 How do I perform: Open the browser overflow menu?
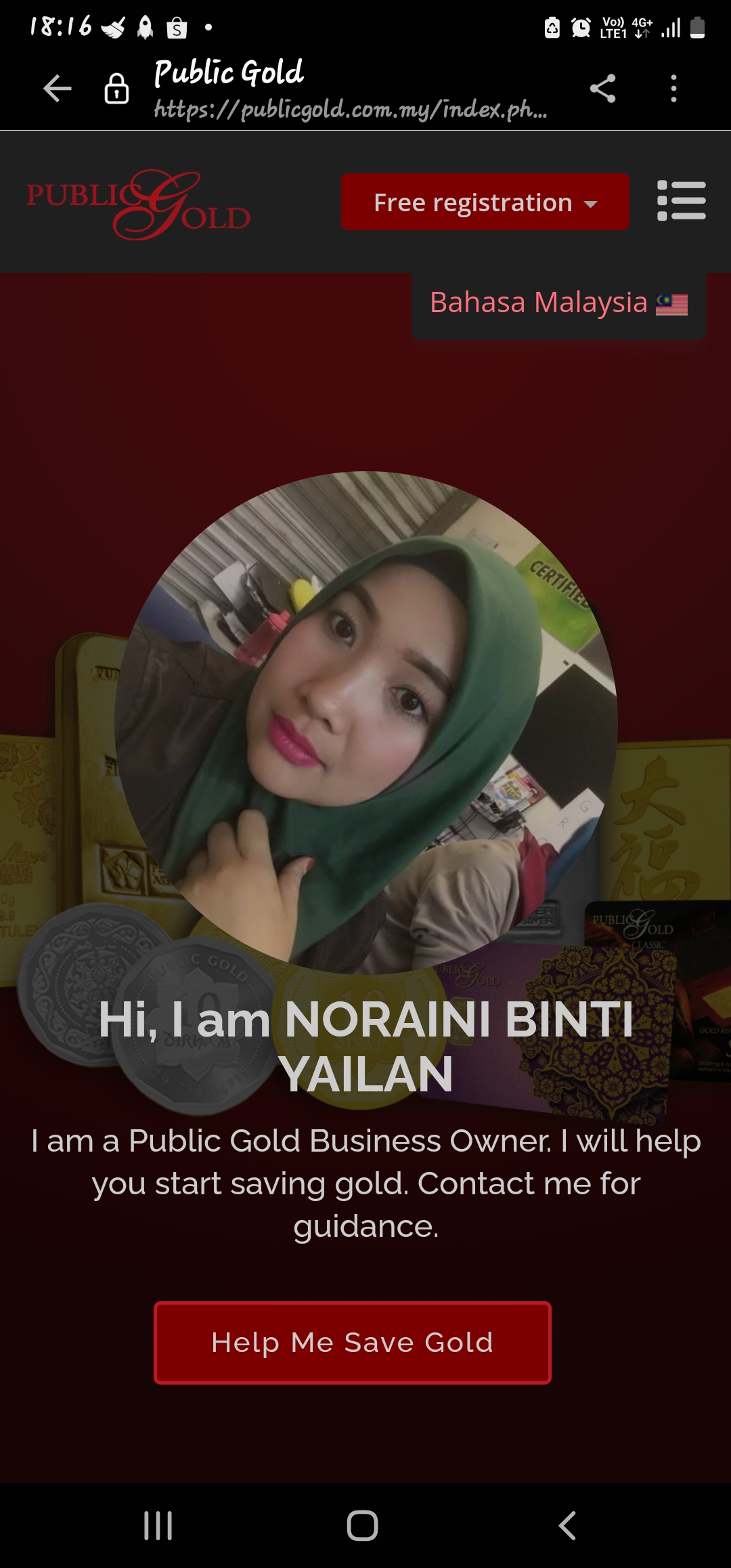click(x=673, y=89)
